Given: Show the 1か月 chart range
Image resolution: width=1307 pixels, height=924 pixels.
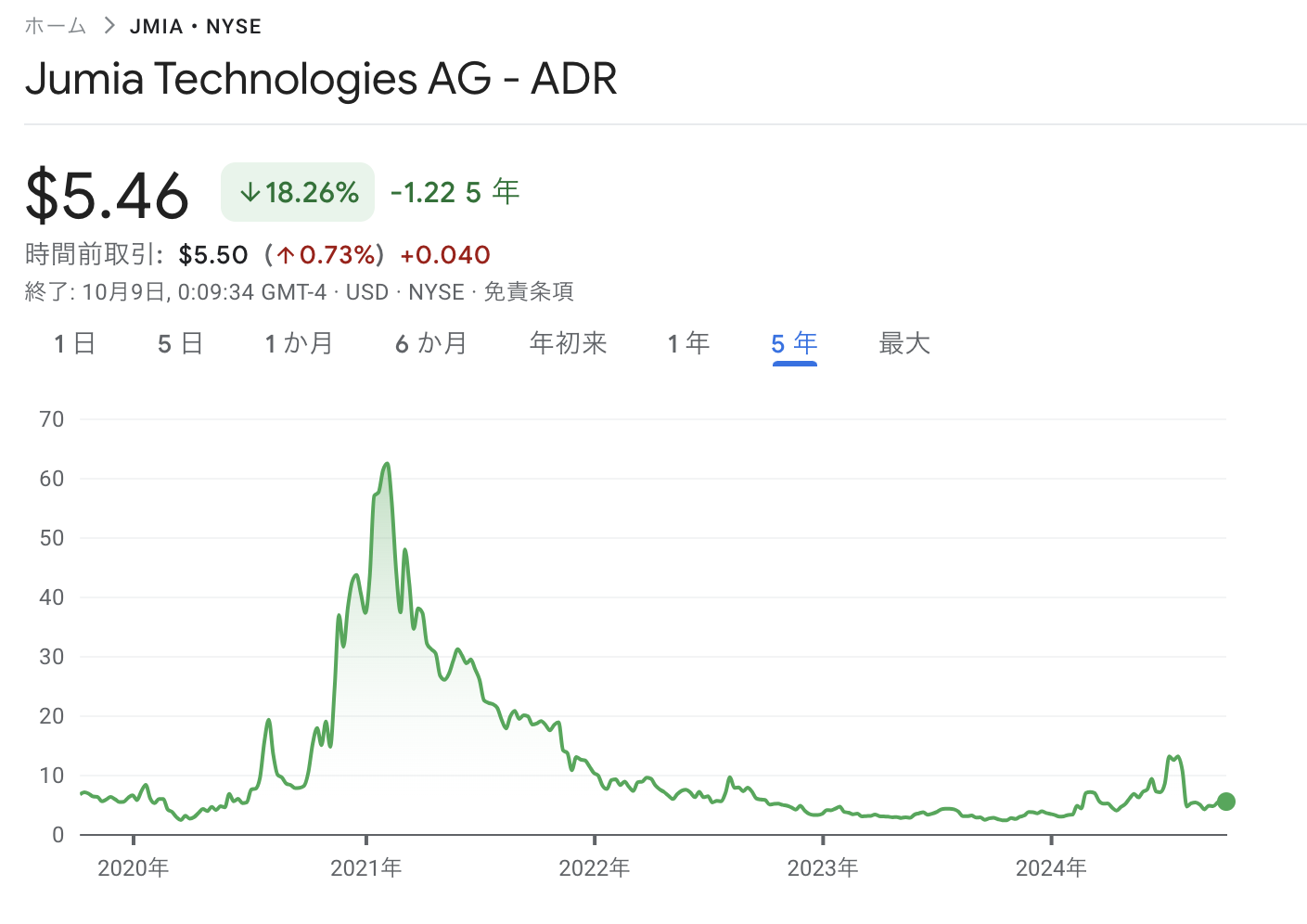Looking at the screenshot, I should tap(298, 343).
